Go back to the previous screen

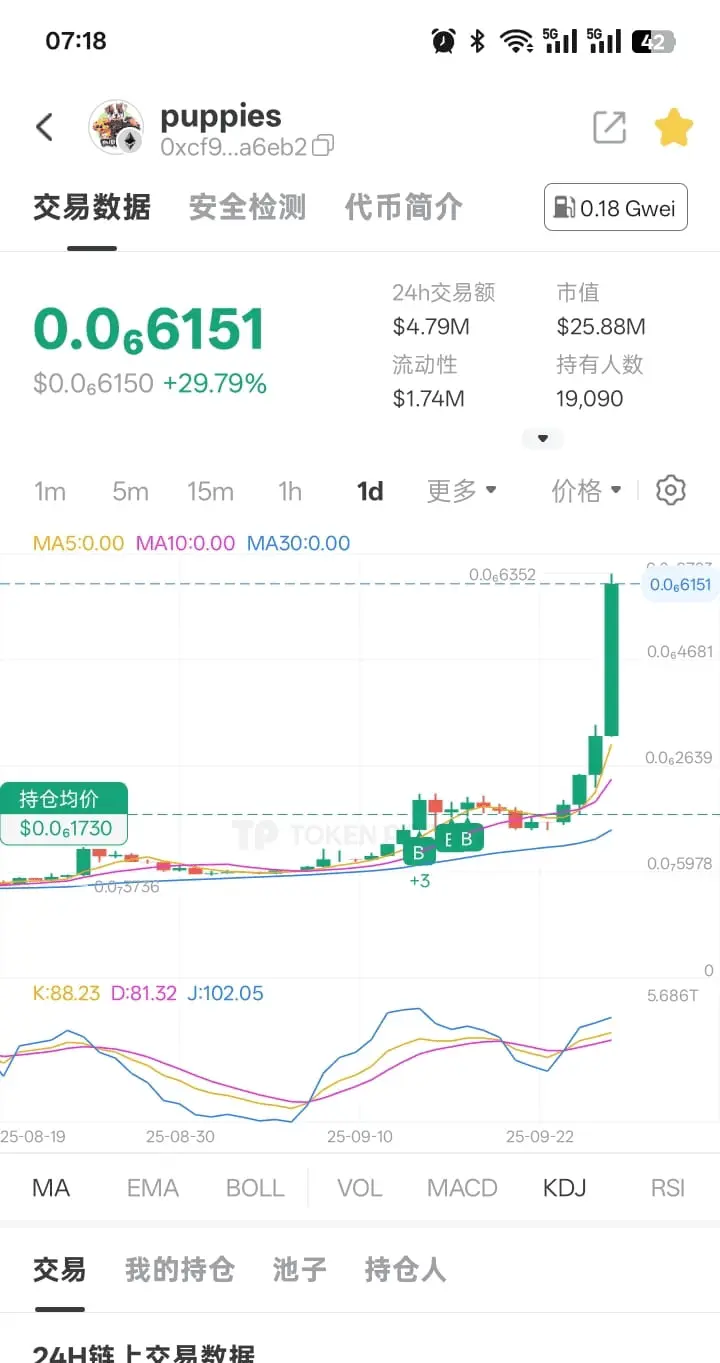(x=44, y=127)
